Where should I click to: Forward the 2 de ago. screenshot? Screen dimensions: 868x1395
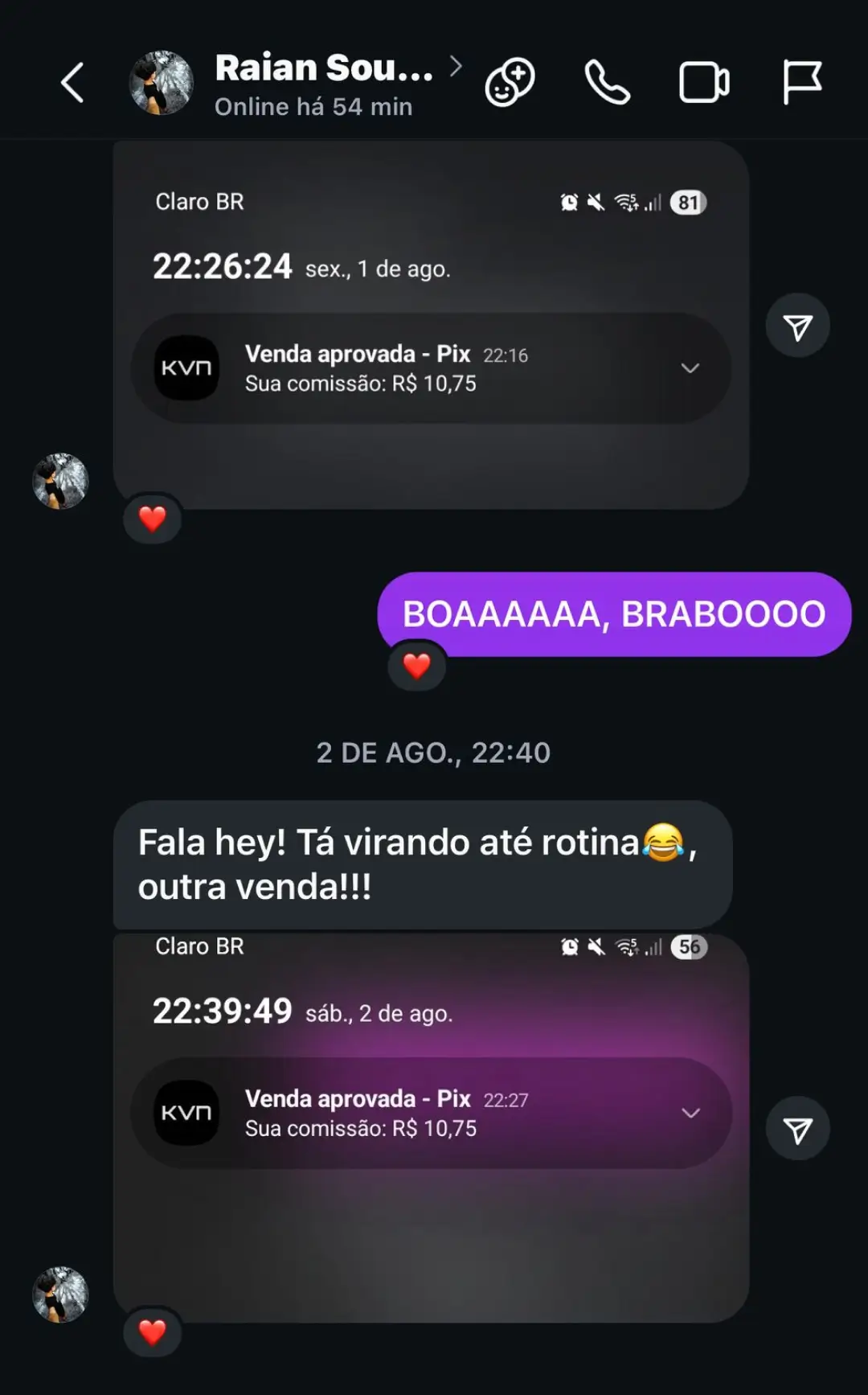pos(797,1129)
